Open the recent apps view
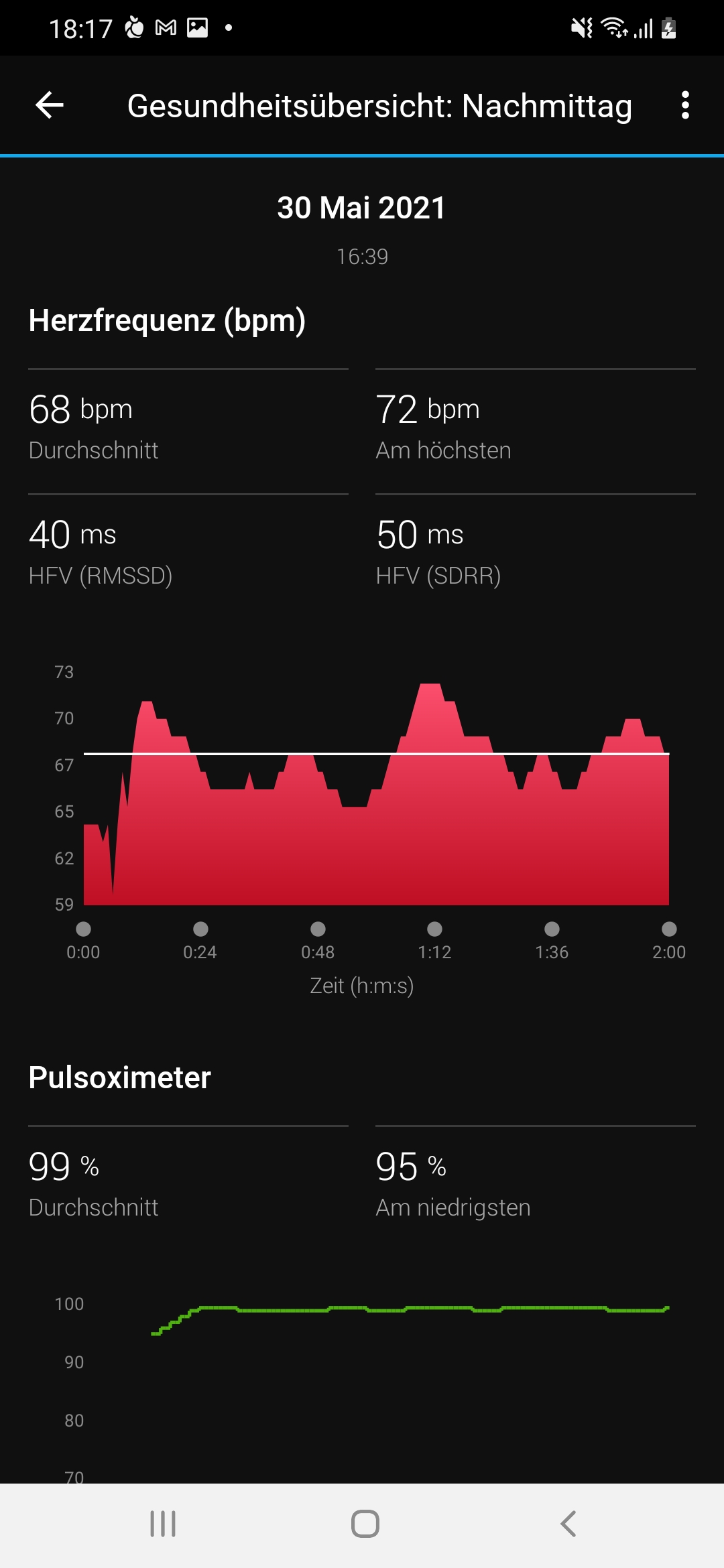Image resolution: width=724 pixels, height=1568 pixels. (163, 1523)
